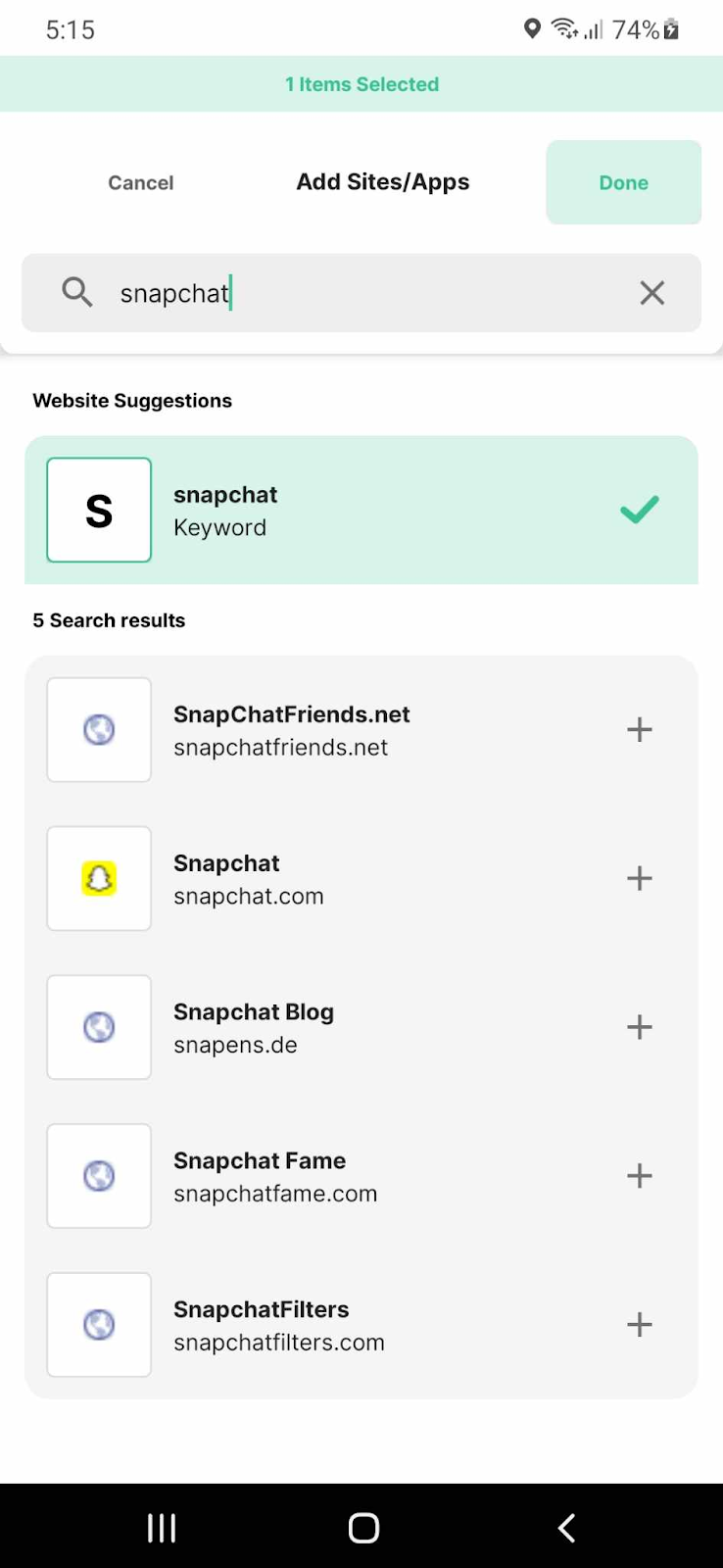
Task: Click the globe icon beside SnapchatFilters
Action: tap(98, 1324)
